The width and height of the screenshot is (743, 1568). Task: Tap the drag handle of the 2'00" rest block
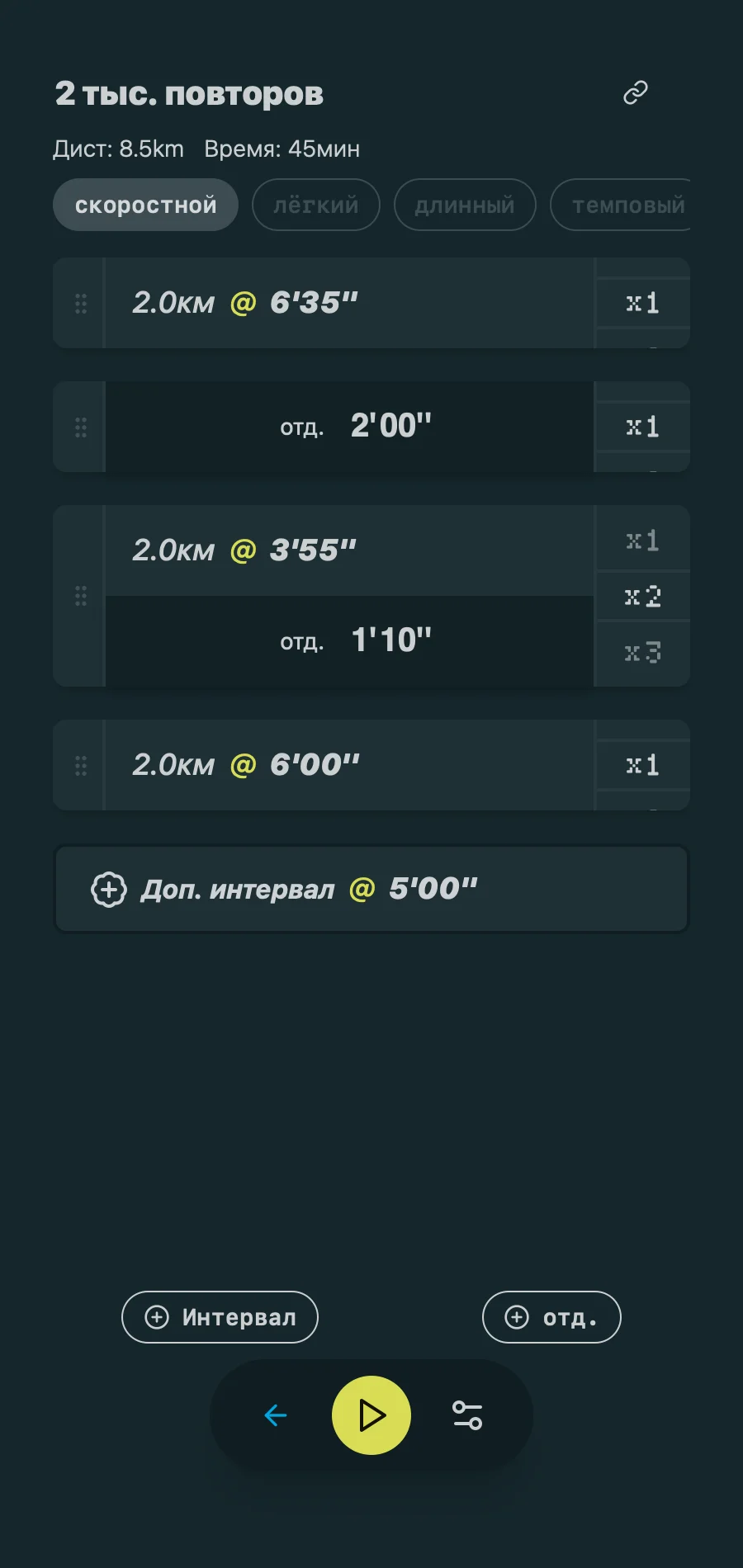coord(80,427)
